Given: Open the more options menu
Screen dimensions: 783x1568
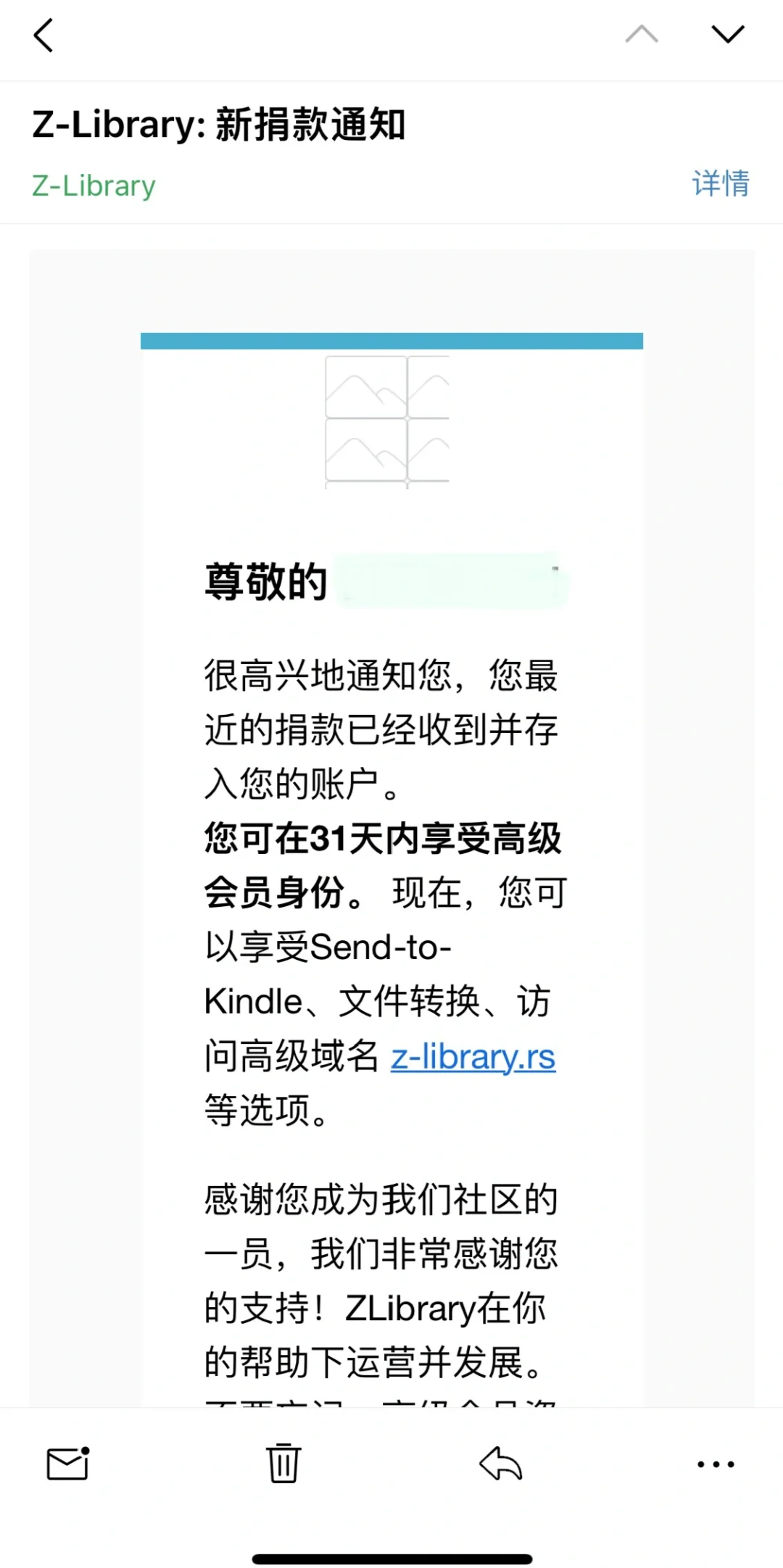Looking at the screenshot, I should (716, 1464).
